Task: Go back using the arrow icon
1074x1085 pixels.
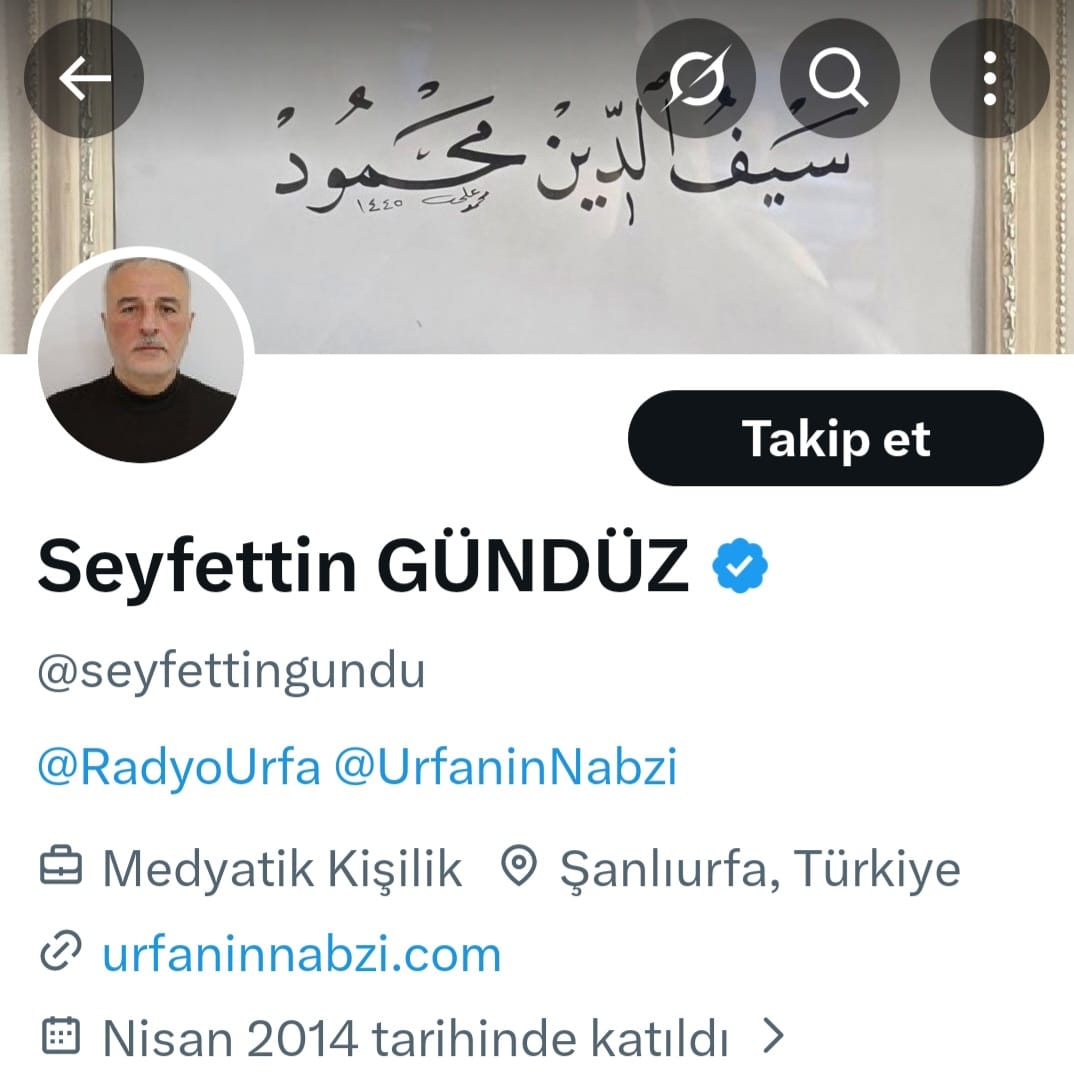Action: pos(84,78)
